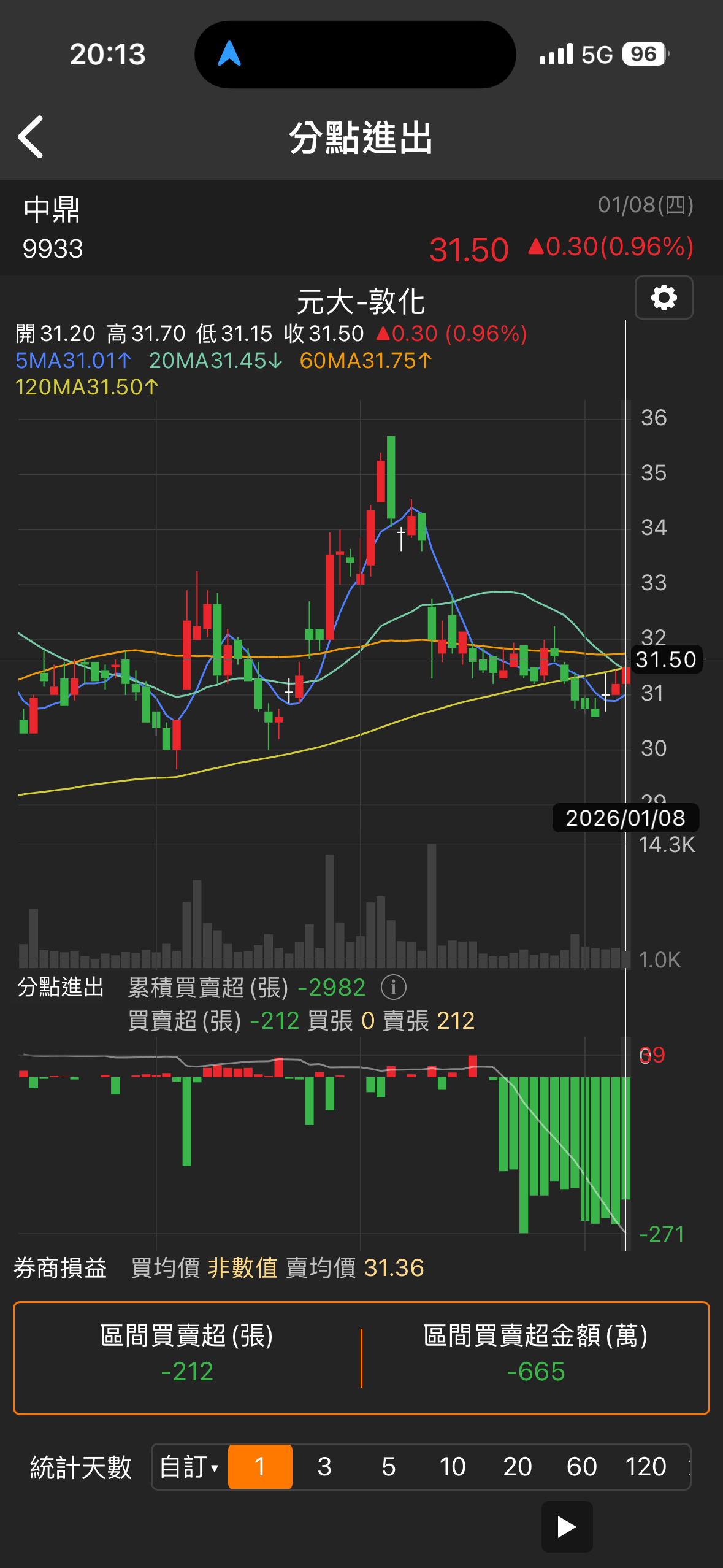Viewport: 723px width, 1568px height.
Task: Show info for 累積買賣超
Action: coord(393,987)
